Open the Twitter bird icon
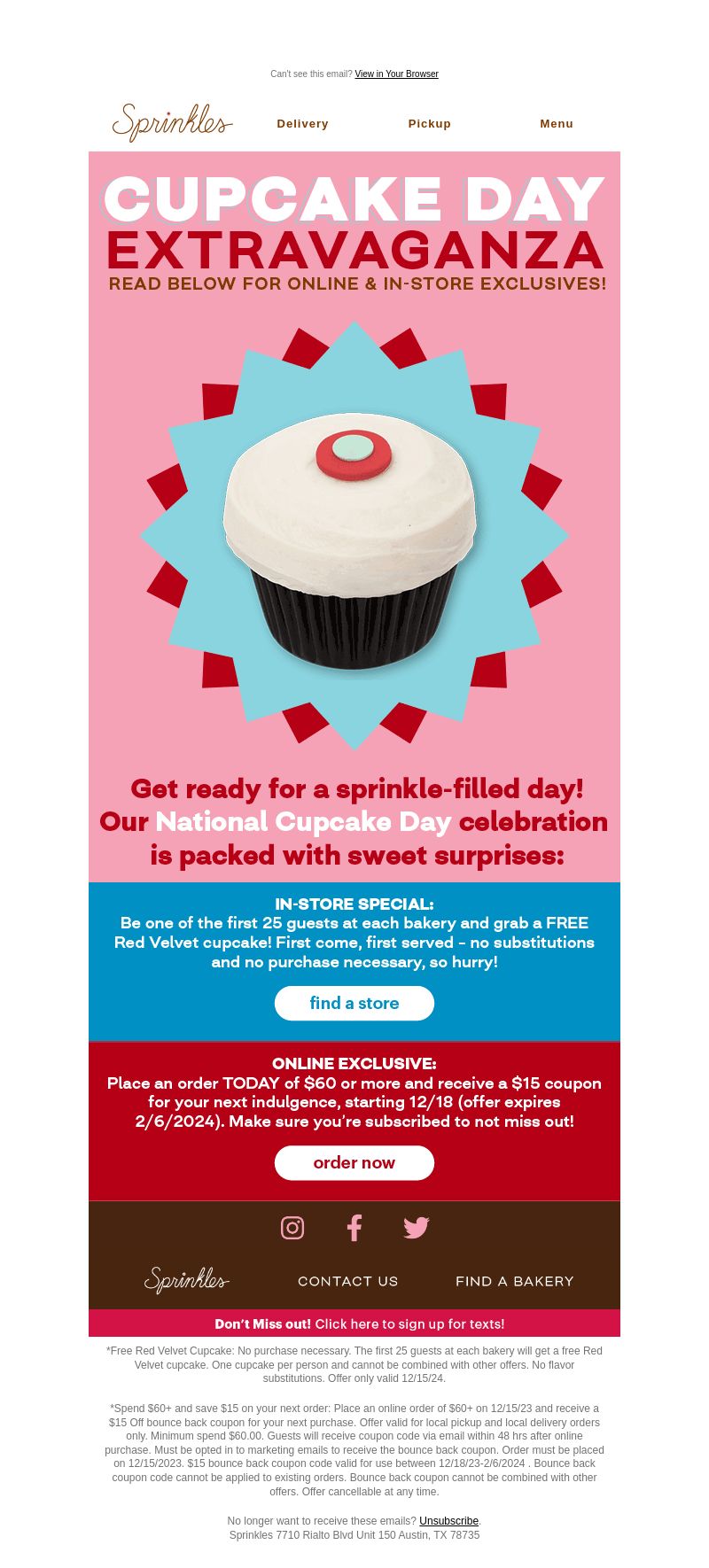709x1568 pixels. coord(417,1228)
